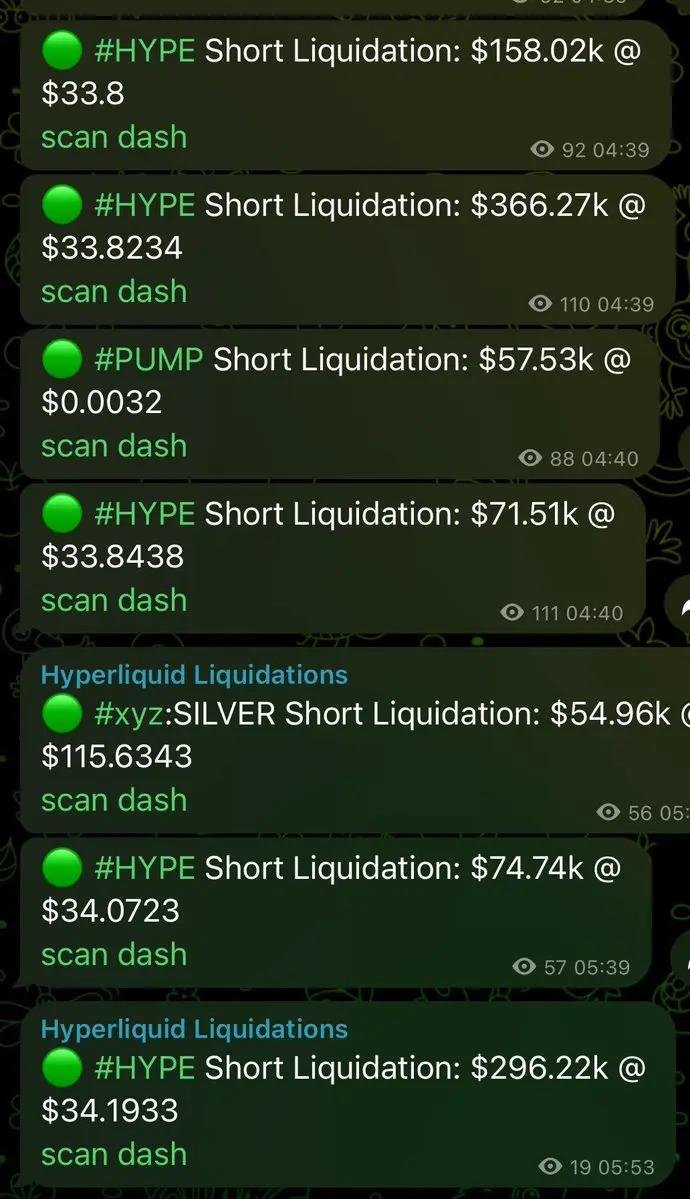Tap #HYPE hashtag in the $366.27k message
The width and height of the screenshot is (690, 1199).
pyautogui.click(x=144, y=205)
